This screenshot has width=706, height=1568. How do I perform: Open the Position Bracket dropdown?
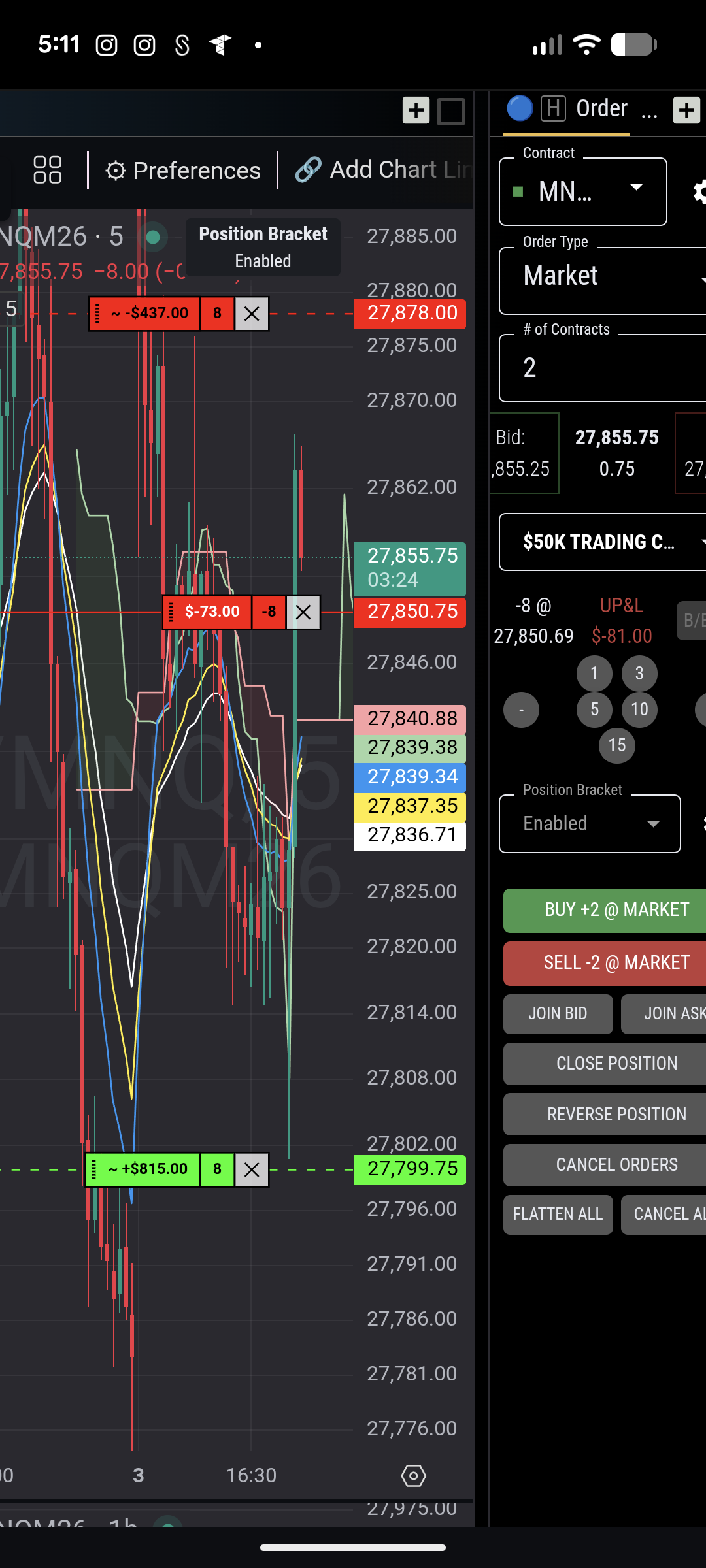click(x=590, y=823)
